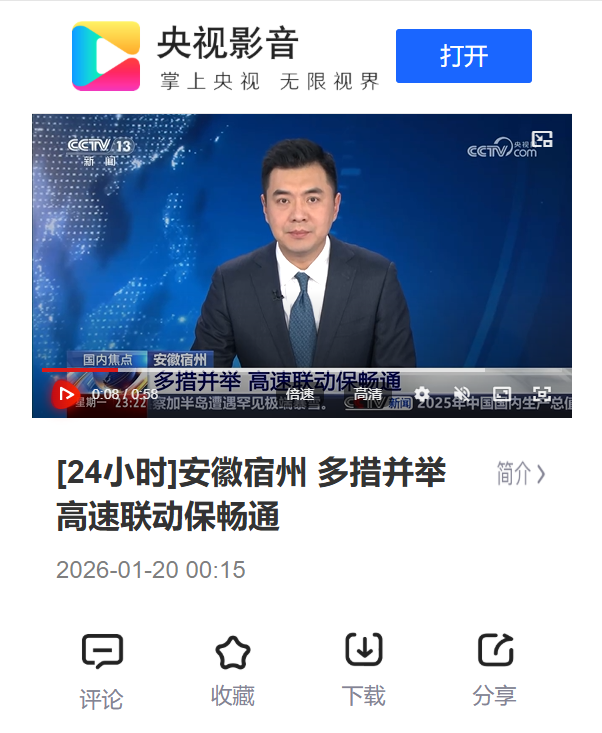Image resolution: width=602 pixels, height=733 pixels.
Task: Open the 央视影音 app with 打开
Action: pos(463,56)
